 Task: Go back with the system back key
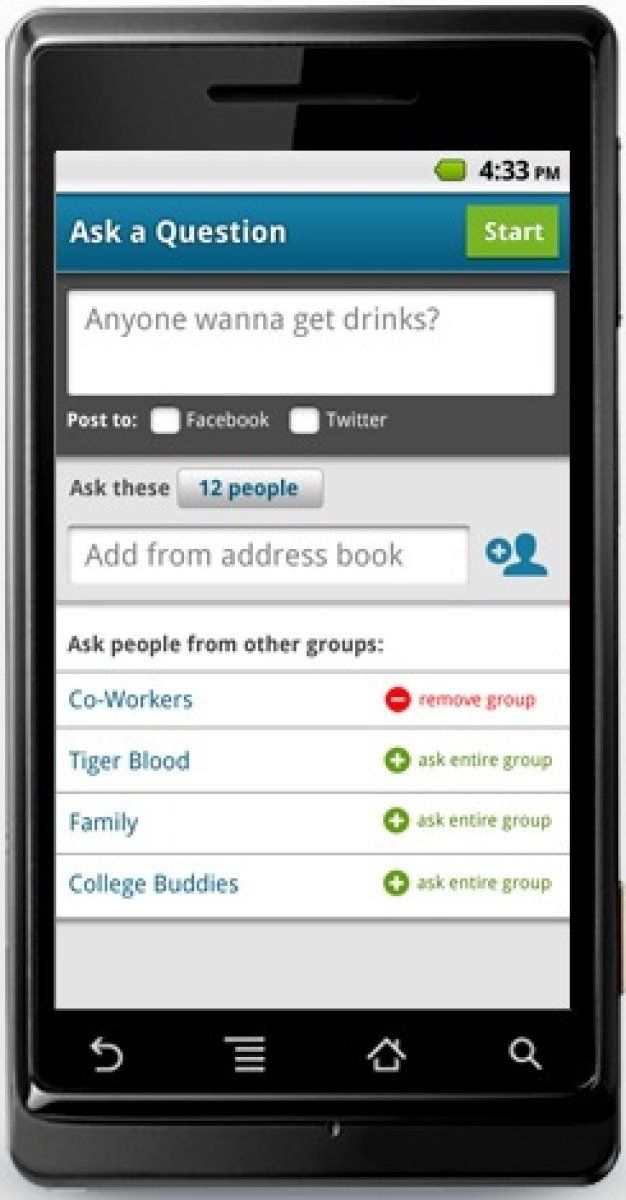point(106,1053)
